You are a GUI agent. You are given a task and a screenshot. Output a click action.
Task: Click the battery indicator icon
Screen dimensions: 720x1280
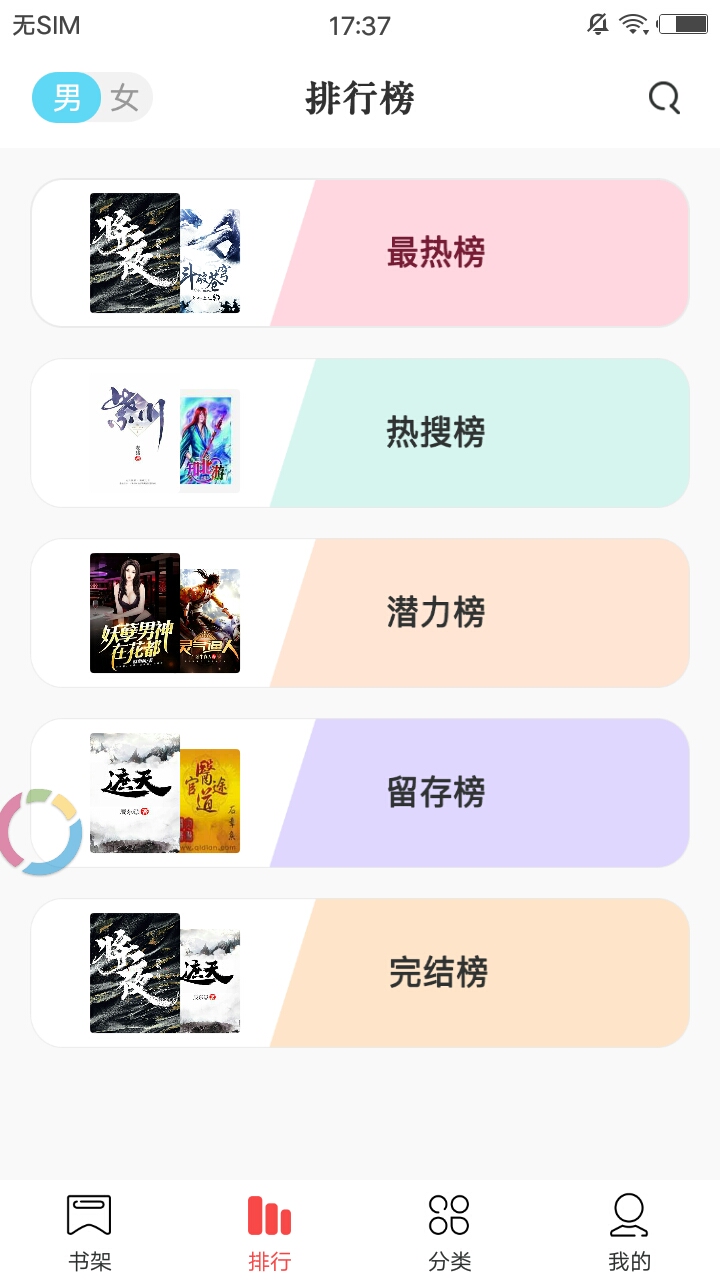(x=684, y=24)
